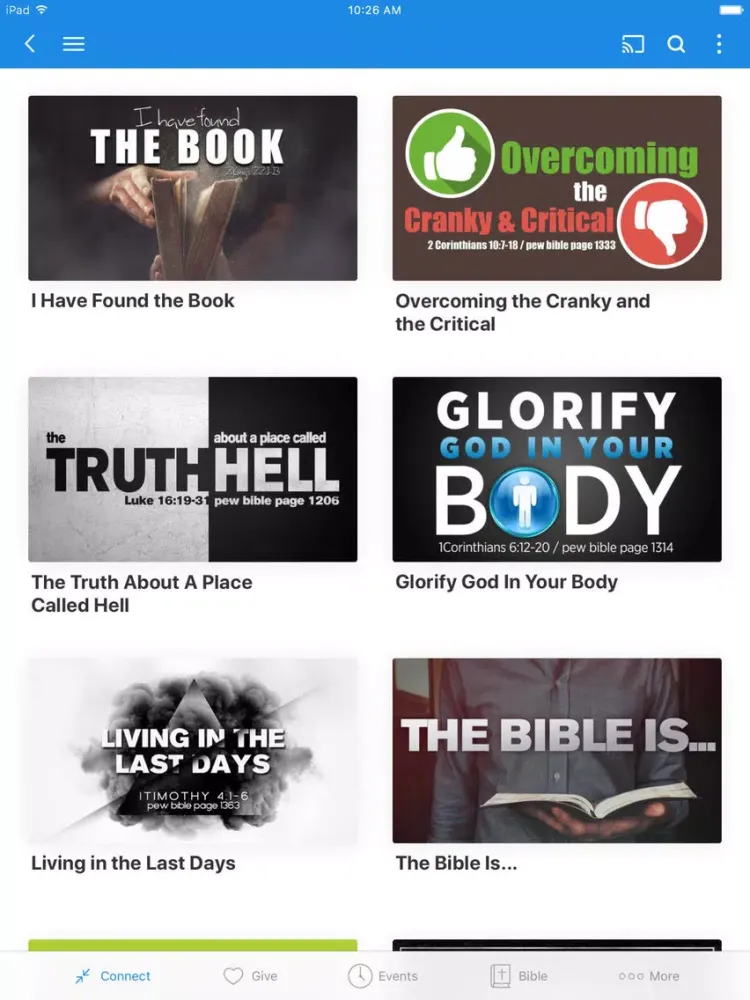Go back using the top arrow
The height and width of the screenshot is (1000, 750).
(x=30, y=44)
